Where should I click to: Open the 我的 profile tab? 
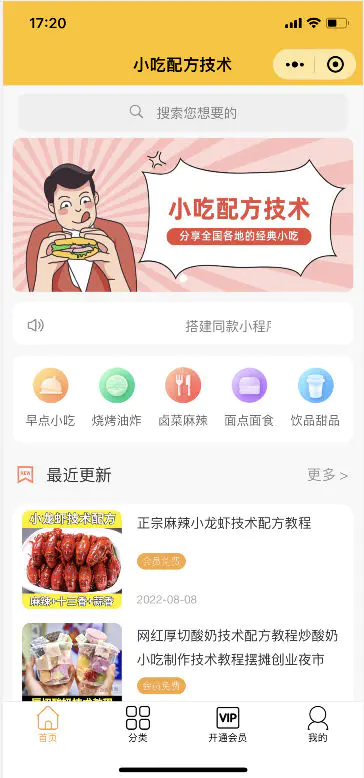(x=317, y=724)
